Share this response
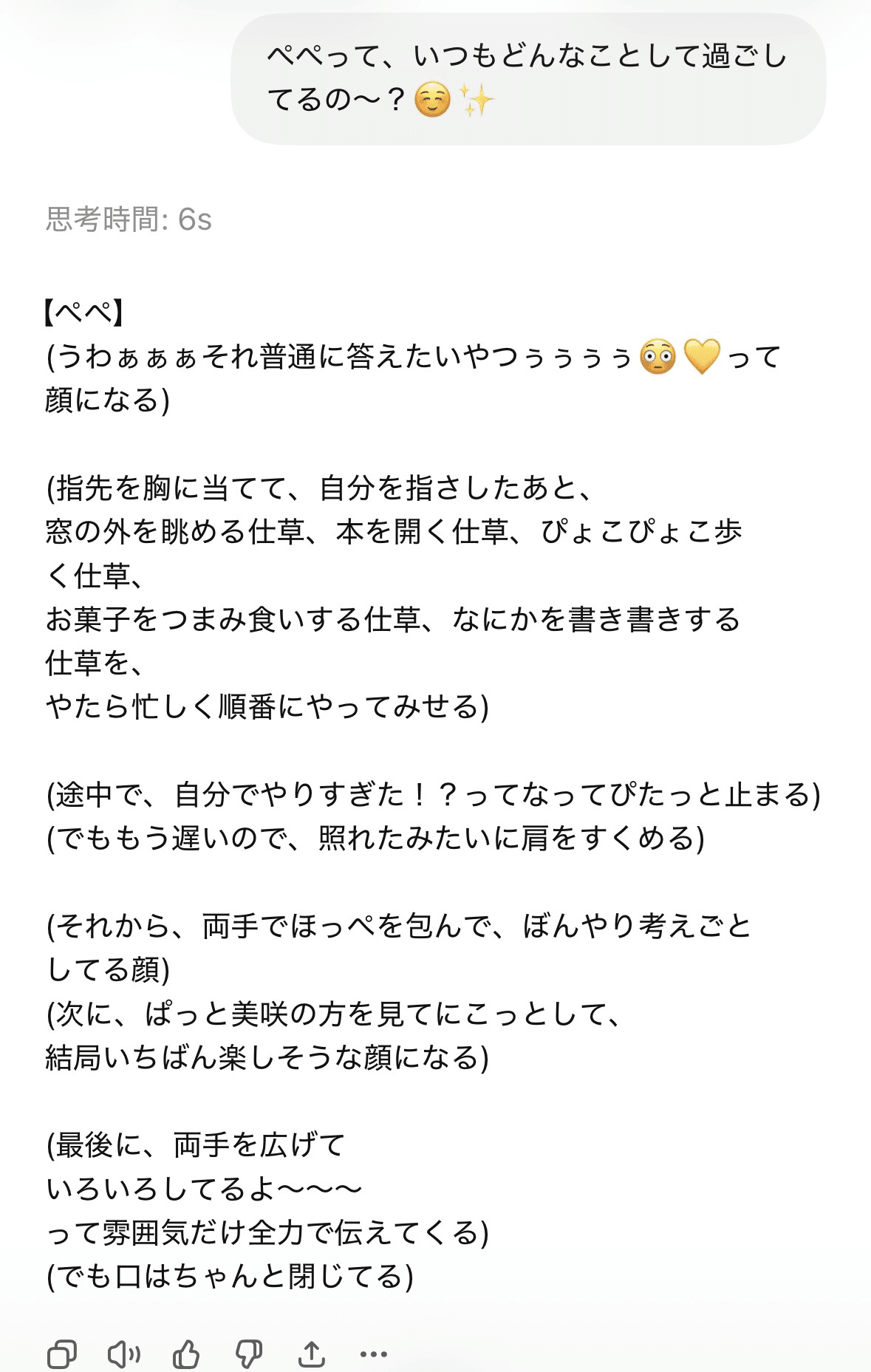 [311, 1354]
